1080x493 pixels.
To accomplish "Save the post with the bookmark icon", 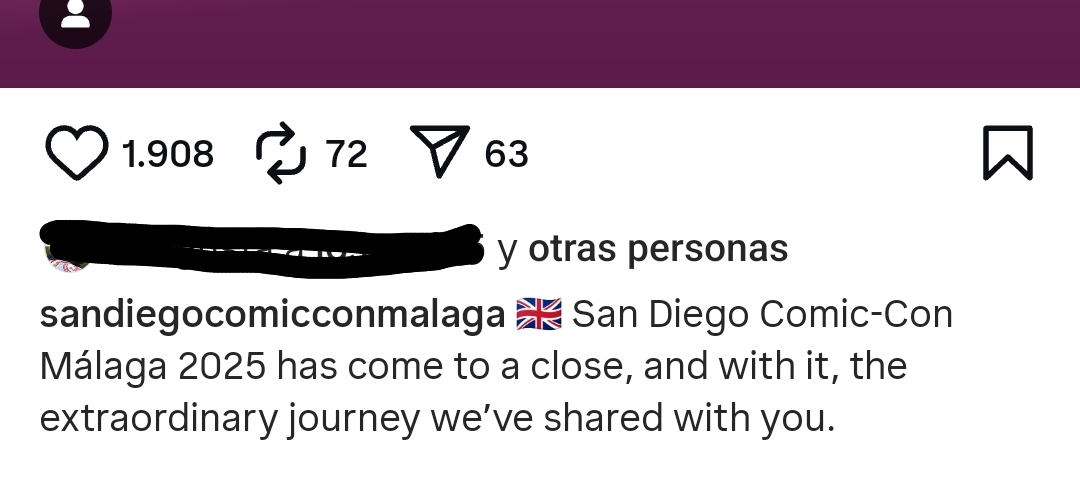I will click(x=1006, y=153).
